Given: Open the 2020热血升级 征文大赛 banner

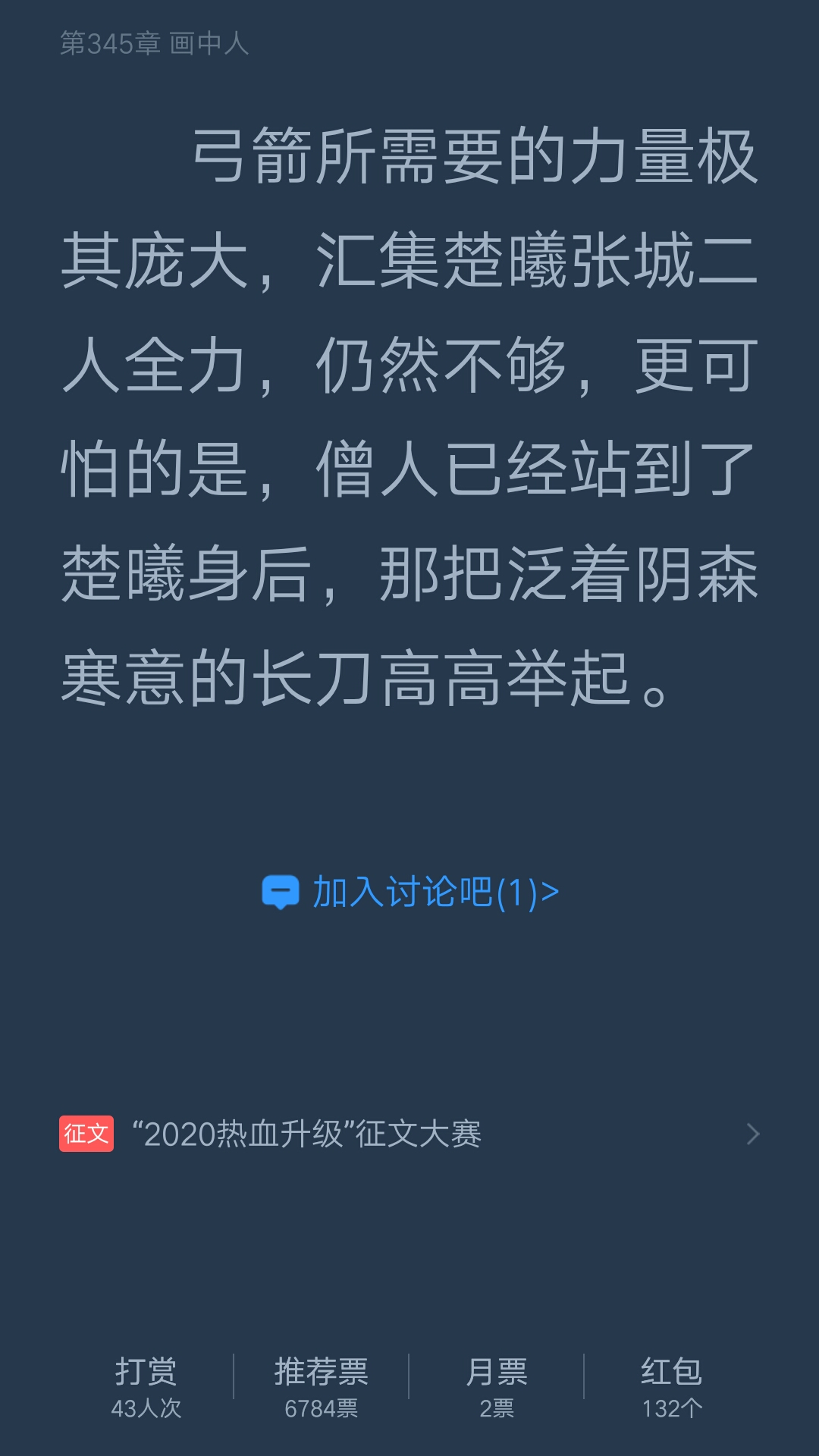Looking at the screenshot, I should tap(409, 1134).
